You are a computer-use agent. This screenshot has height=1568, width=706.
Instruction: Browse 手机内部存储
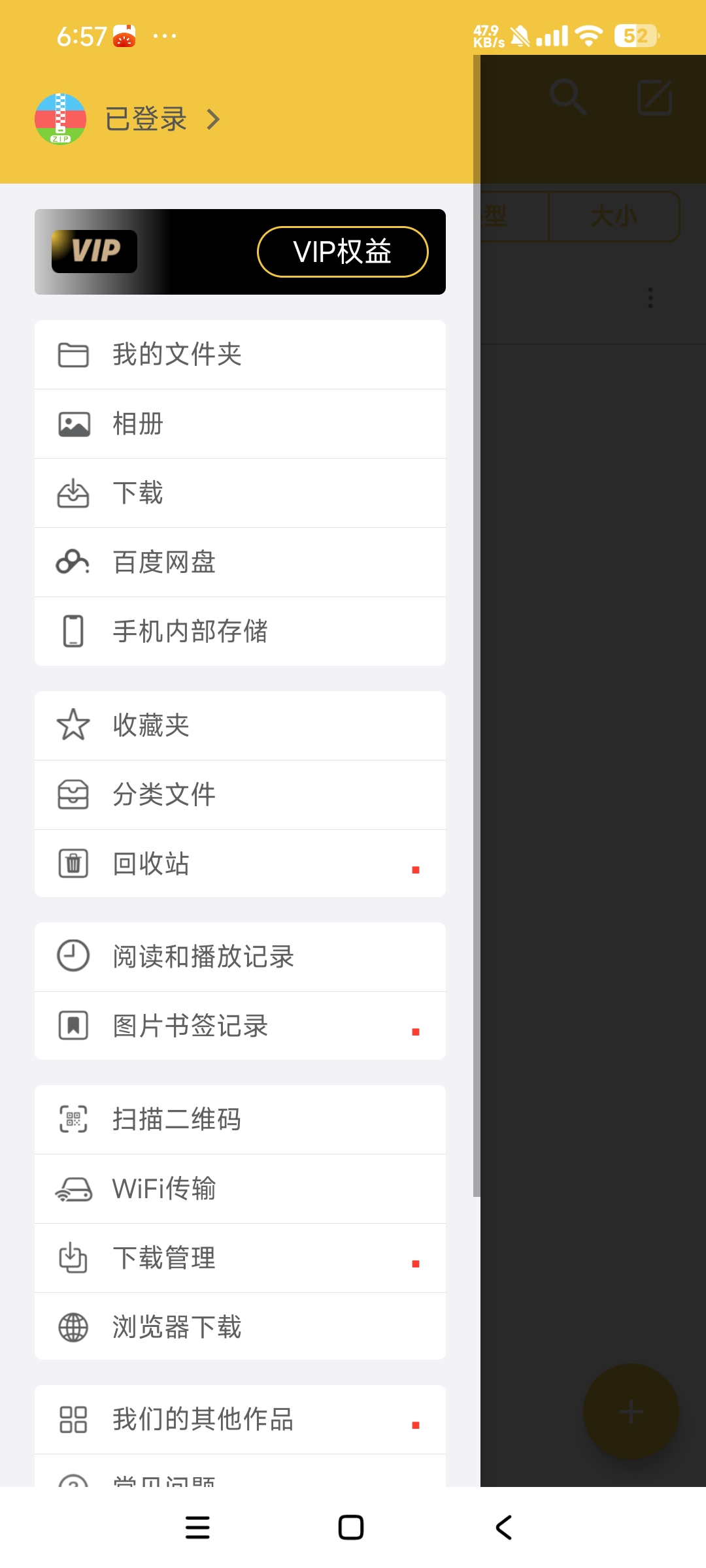(x=240, y=632)
